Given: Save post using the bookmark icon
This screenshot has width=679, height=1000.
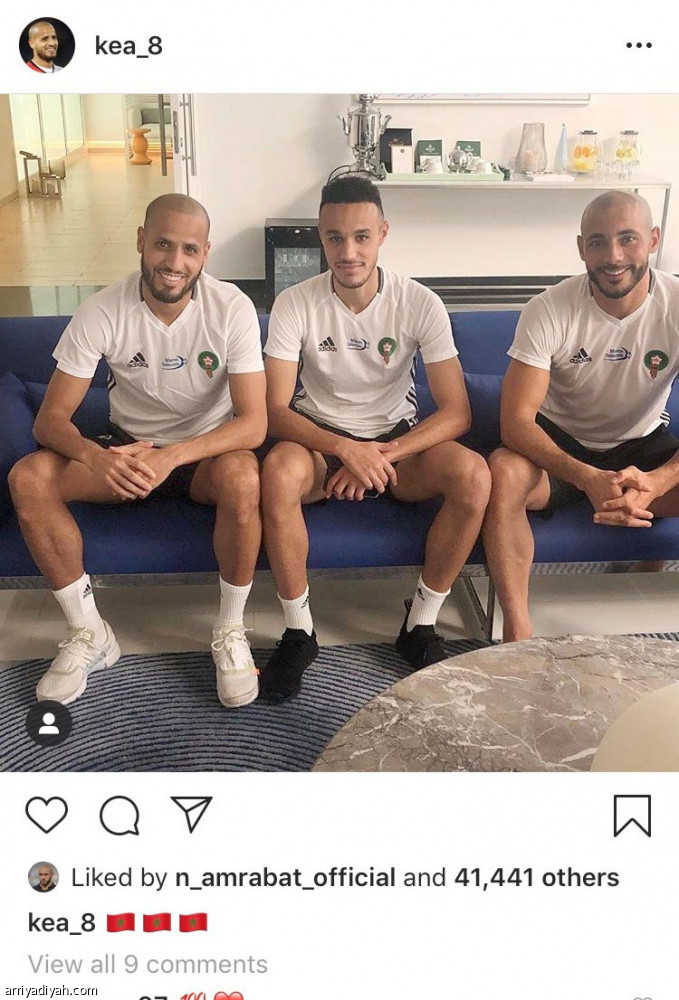Looking at the screenshot, I should [632, 815].
